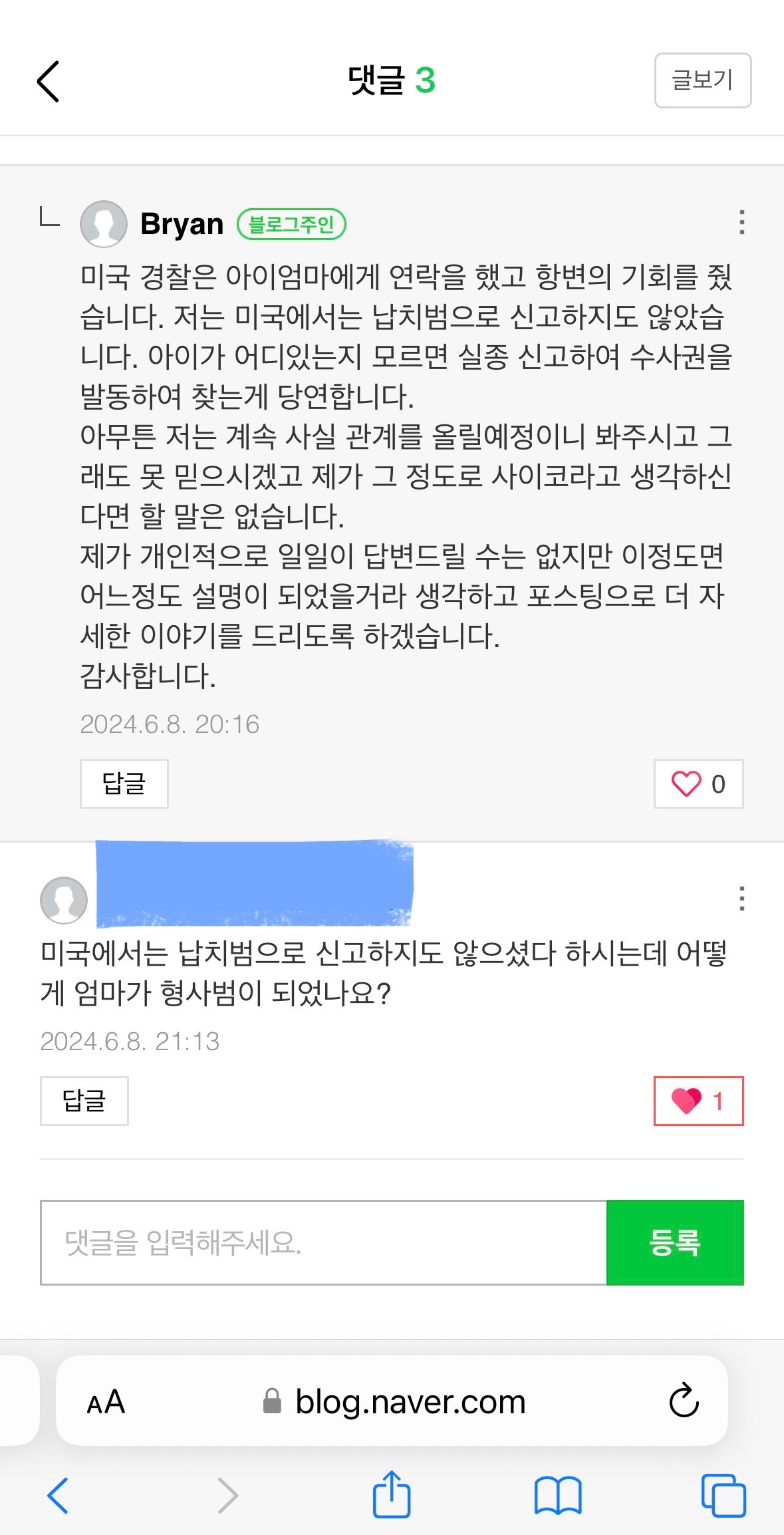
Task: Show the open Safari tabs
Action: (x=723, y=1495)
